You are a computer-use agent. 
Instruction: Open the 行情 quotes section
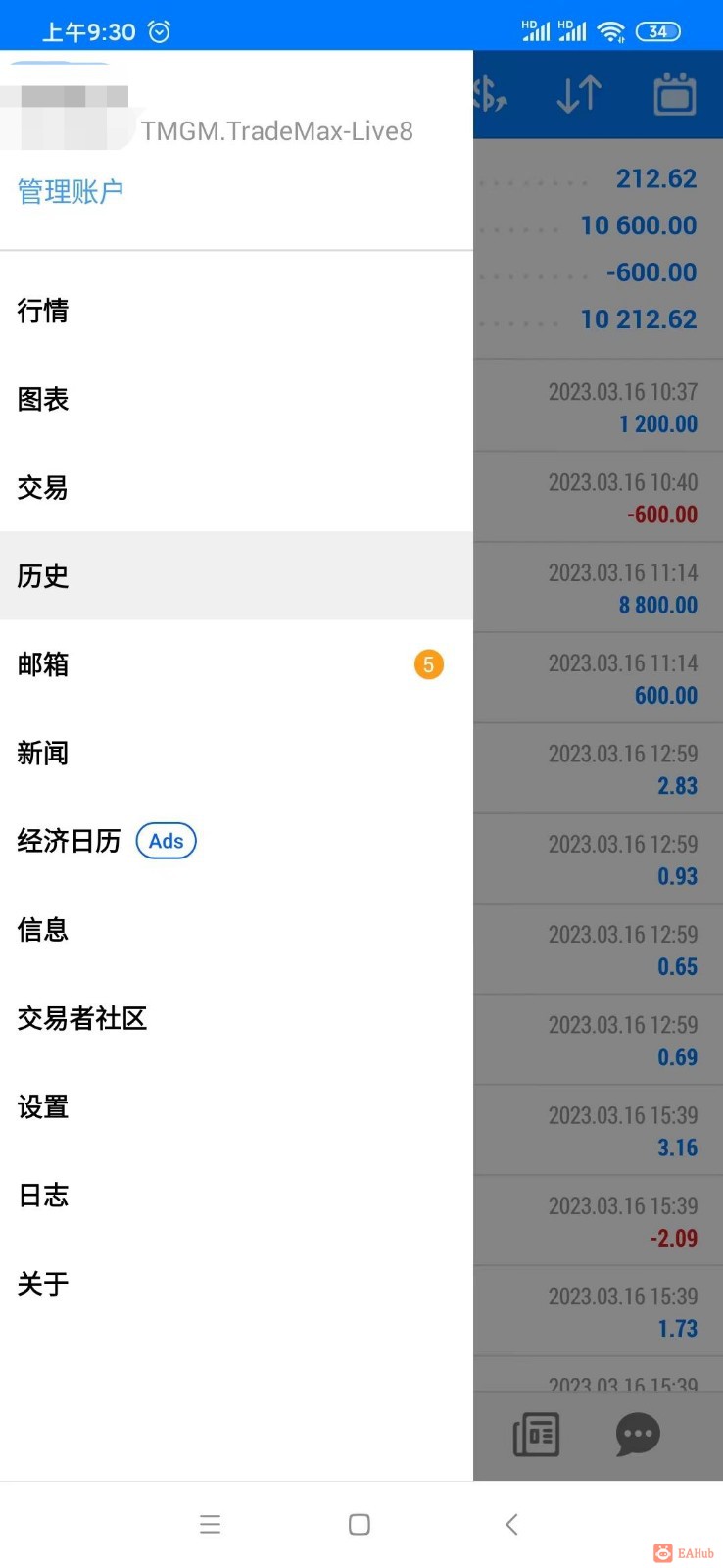click(43, 311)
